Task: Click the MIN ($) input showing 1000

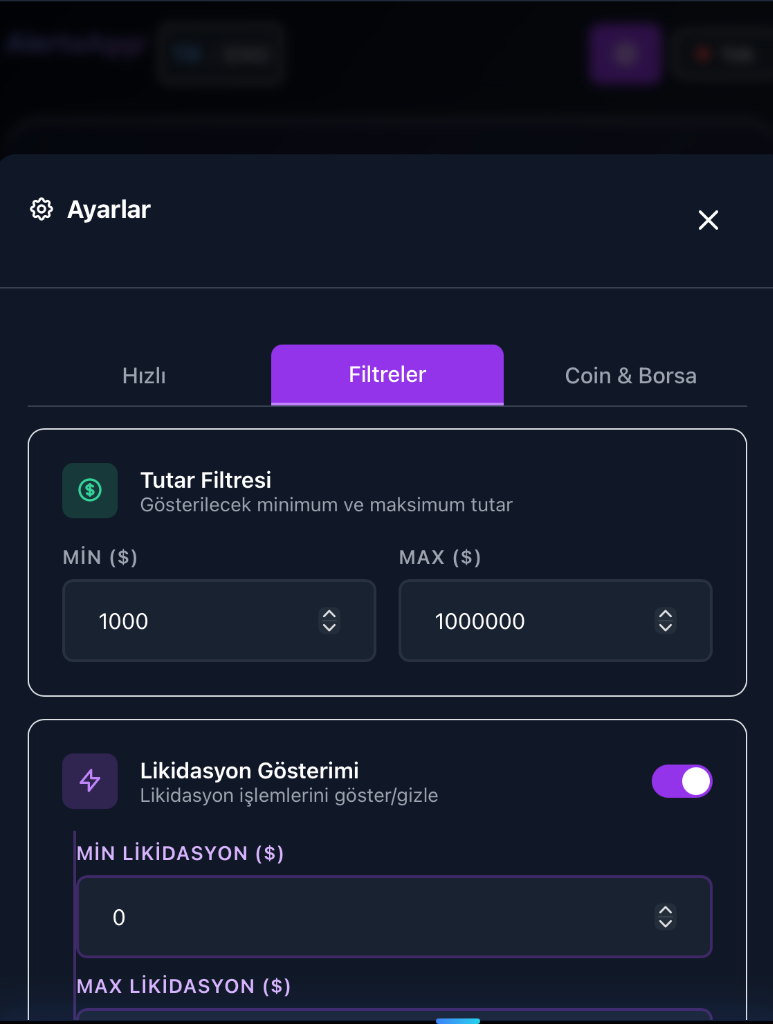Action: click(200, 621)
